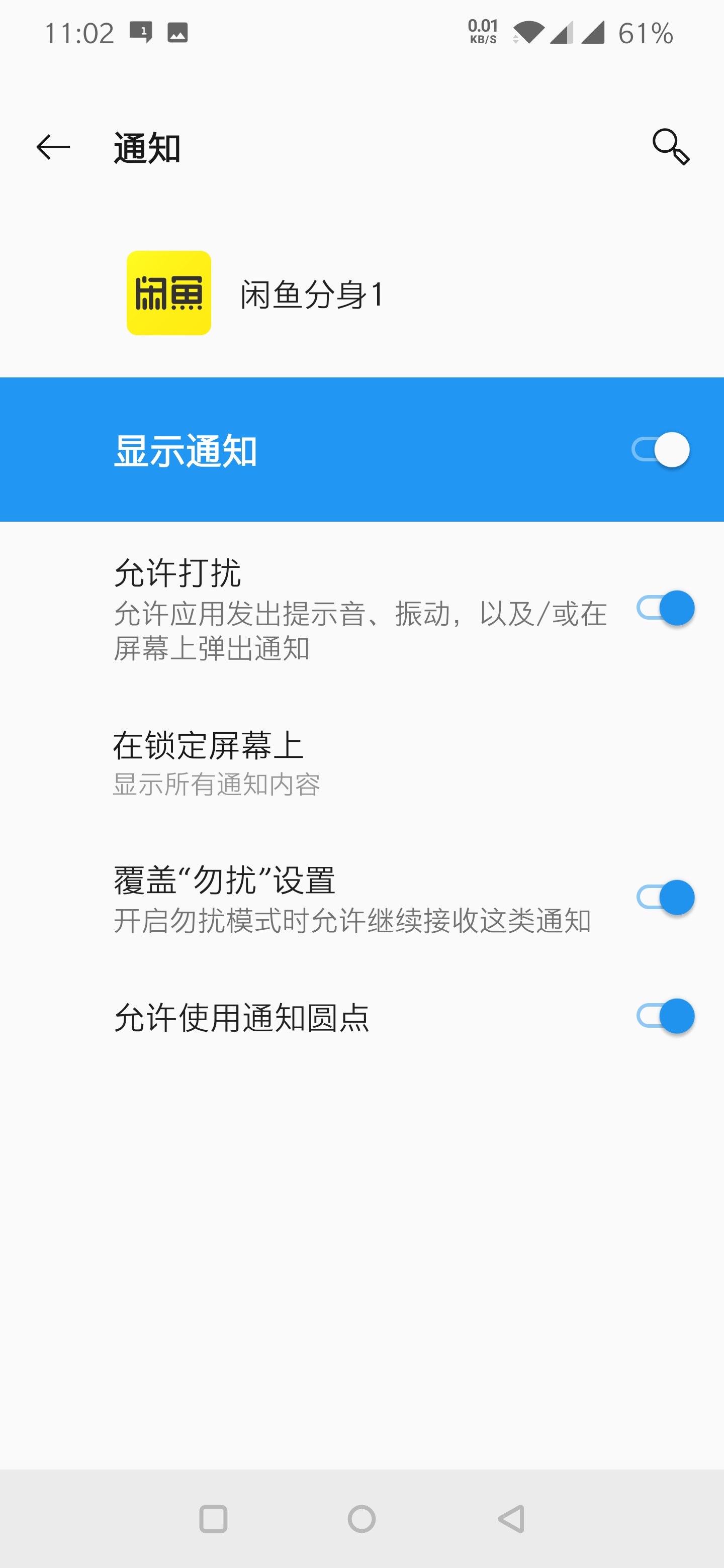The width and height of the screenshot is (724, 1568).
Task: Turn off the 显示通知 switch
Action: [x=661, y=450]
